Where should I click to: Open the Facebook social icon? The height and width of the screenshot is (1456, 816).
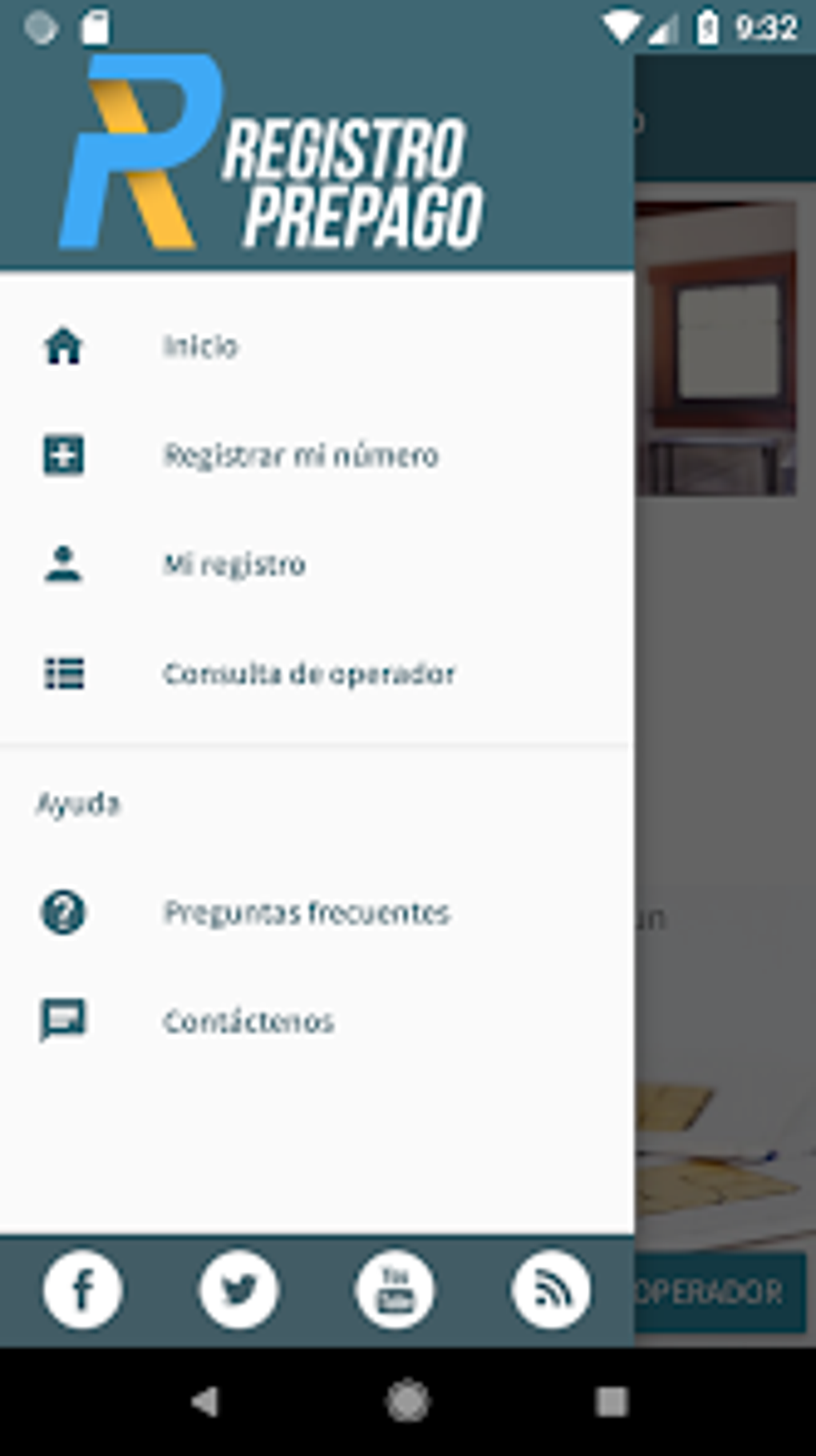click(x=82, y=1290)
